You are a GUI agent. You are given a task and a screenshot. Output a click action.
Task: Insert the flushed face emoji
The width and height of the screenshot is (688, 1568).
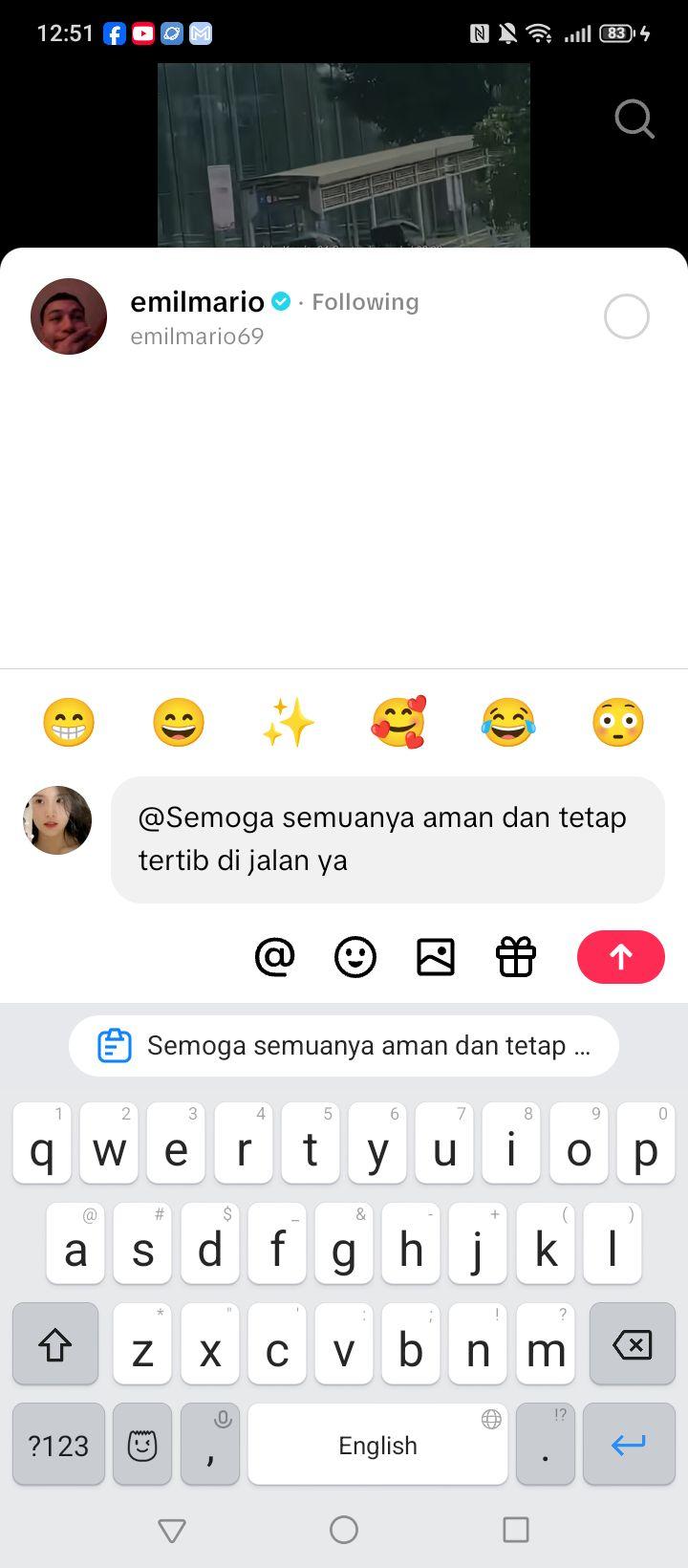618,722
